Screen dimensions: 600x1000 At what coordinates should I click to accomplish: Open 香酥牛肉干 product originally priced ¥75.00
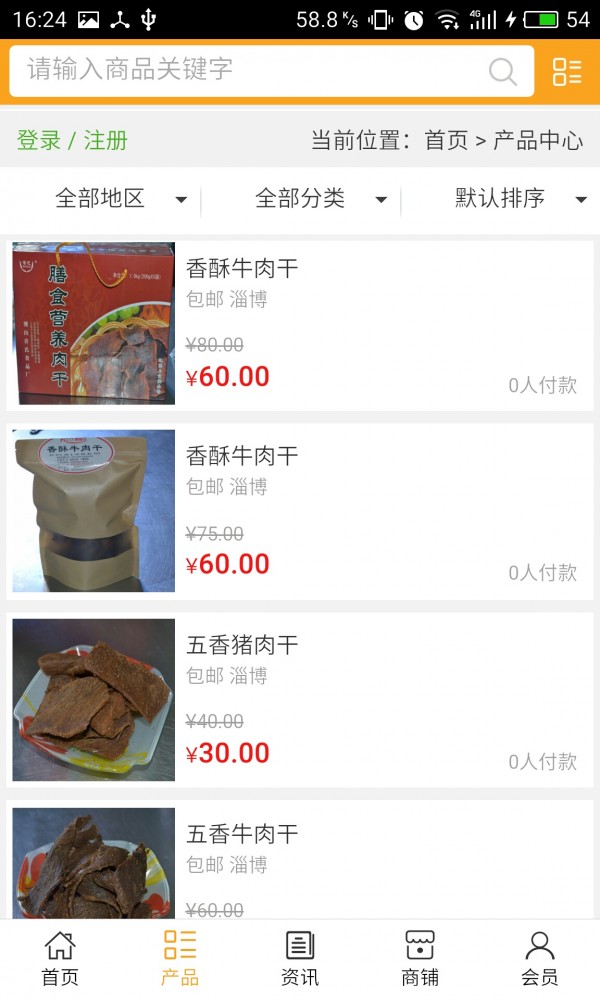(x=300, y=512)
